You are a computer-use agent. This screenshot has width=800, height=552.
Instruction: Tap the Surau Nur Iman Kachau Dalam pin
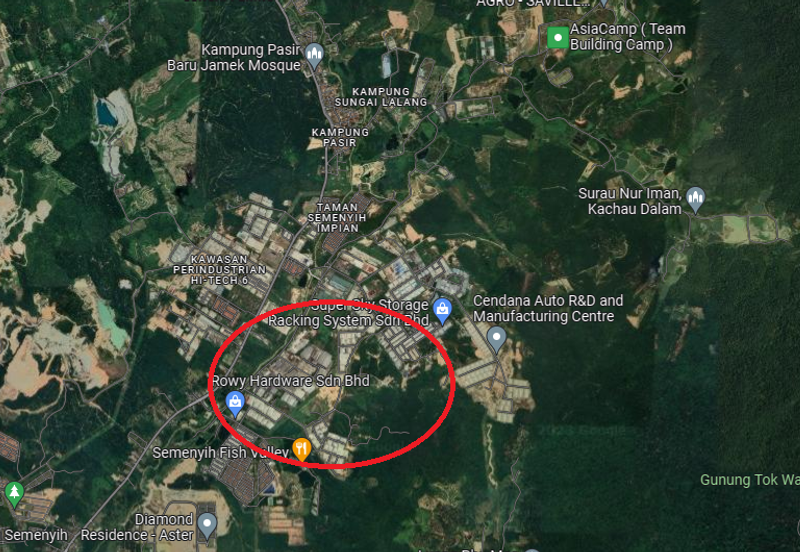point(696,198)
